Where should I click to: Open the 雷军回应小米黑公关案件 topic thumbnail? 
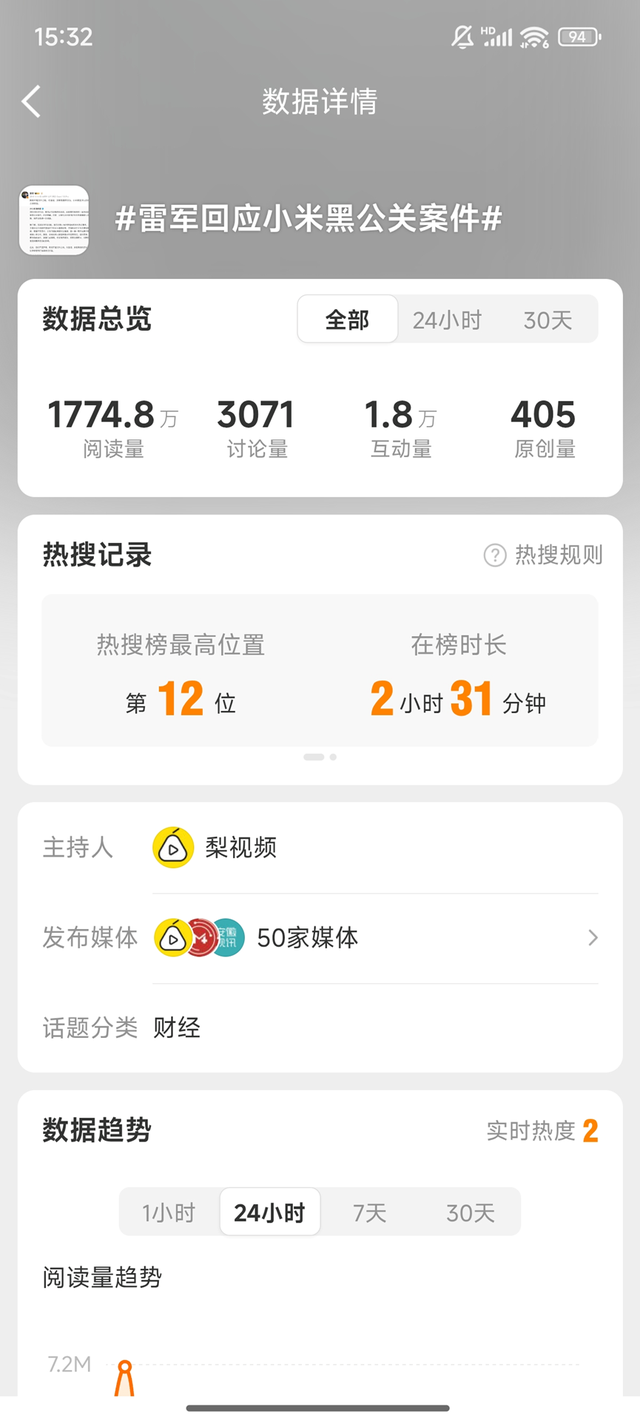coord(54,219)
